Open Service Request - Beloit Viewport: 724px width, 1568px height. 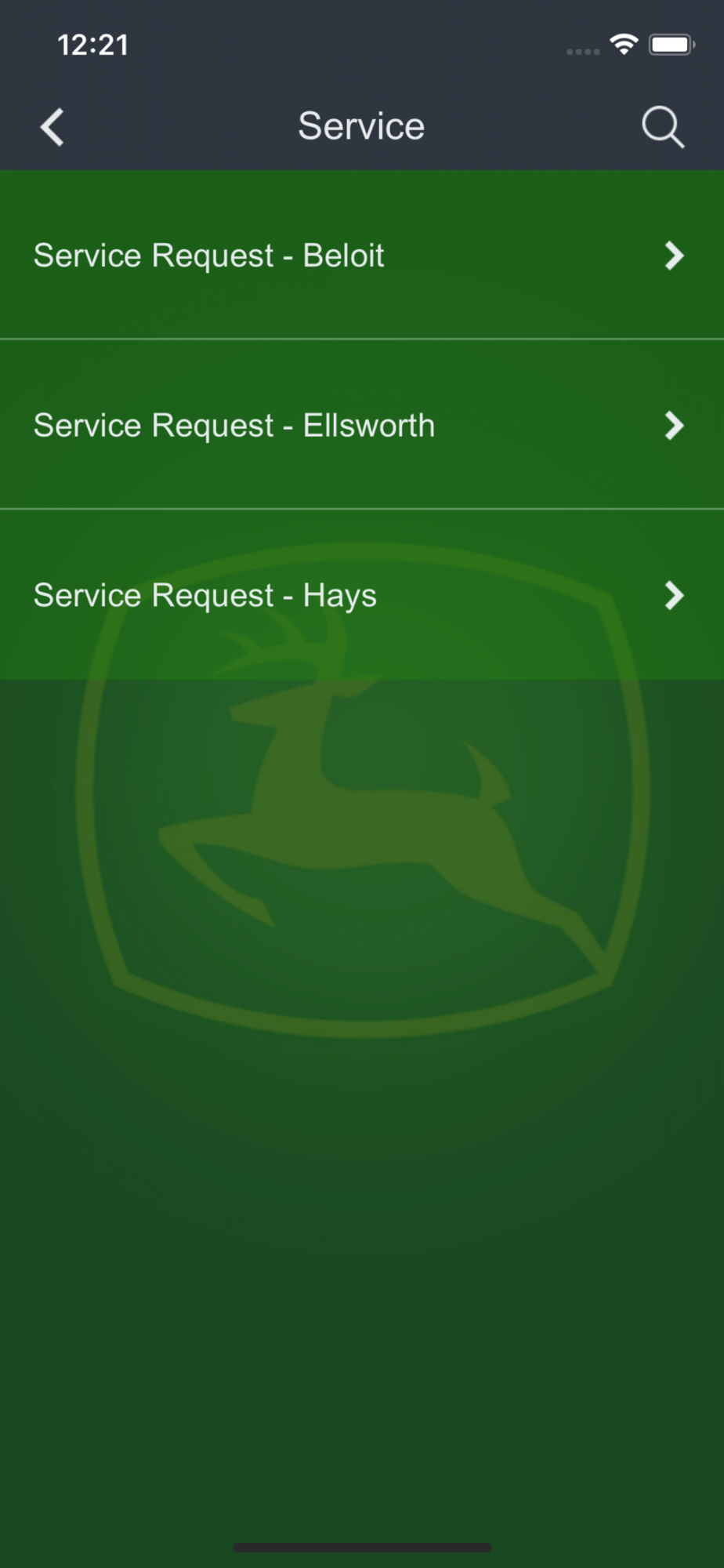pyautogui.click(x=362, y=255)
